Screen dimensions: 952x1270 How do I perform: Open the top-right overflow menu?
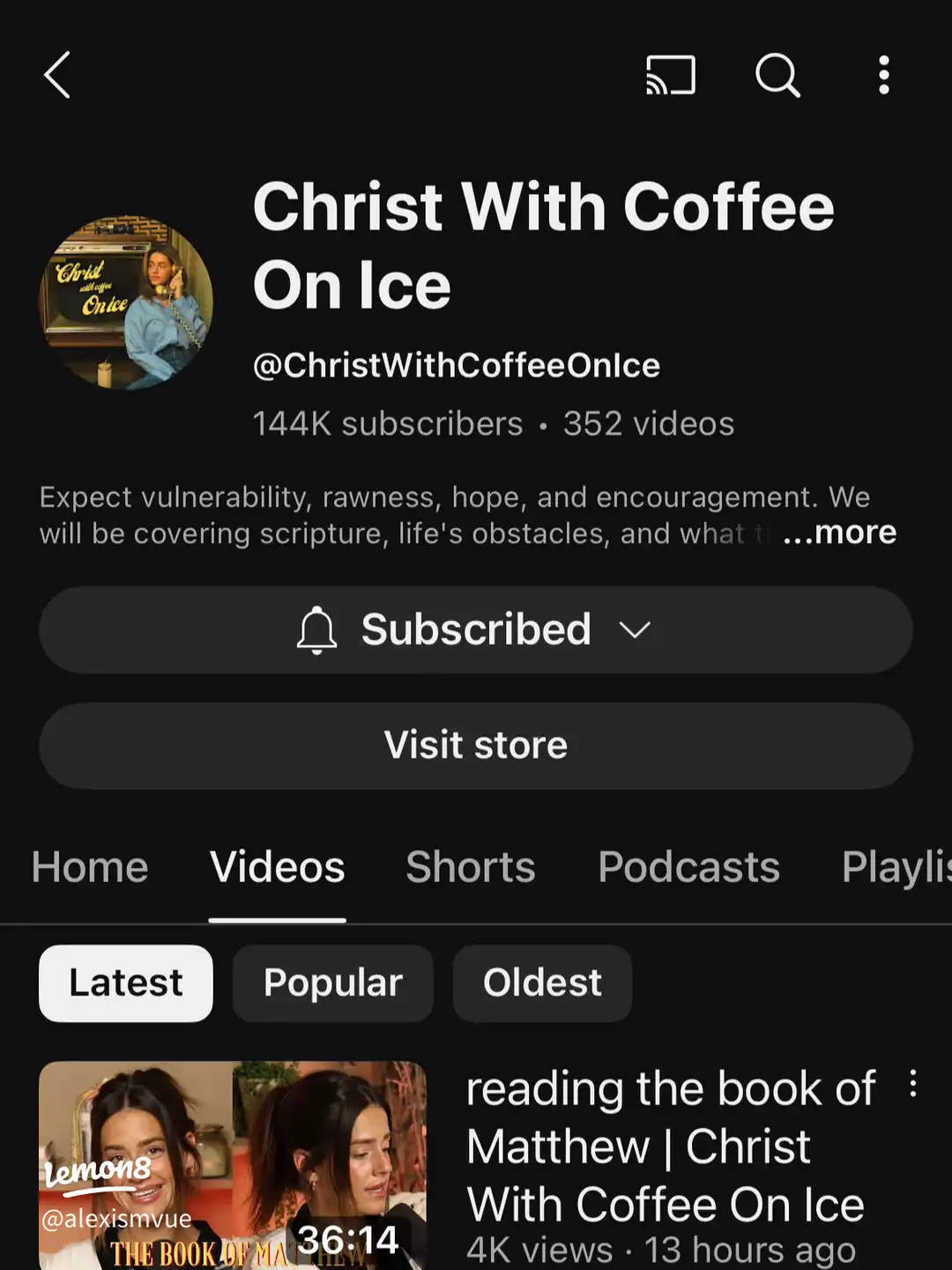click(883, 75)
